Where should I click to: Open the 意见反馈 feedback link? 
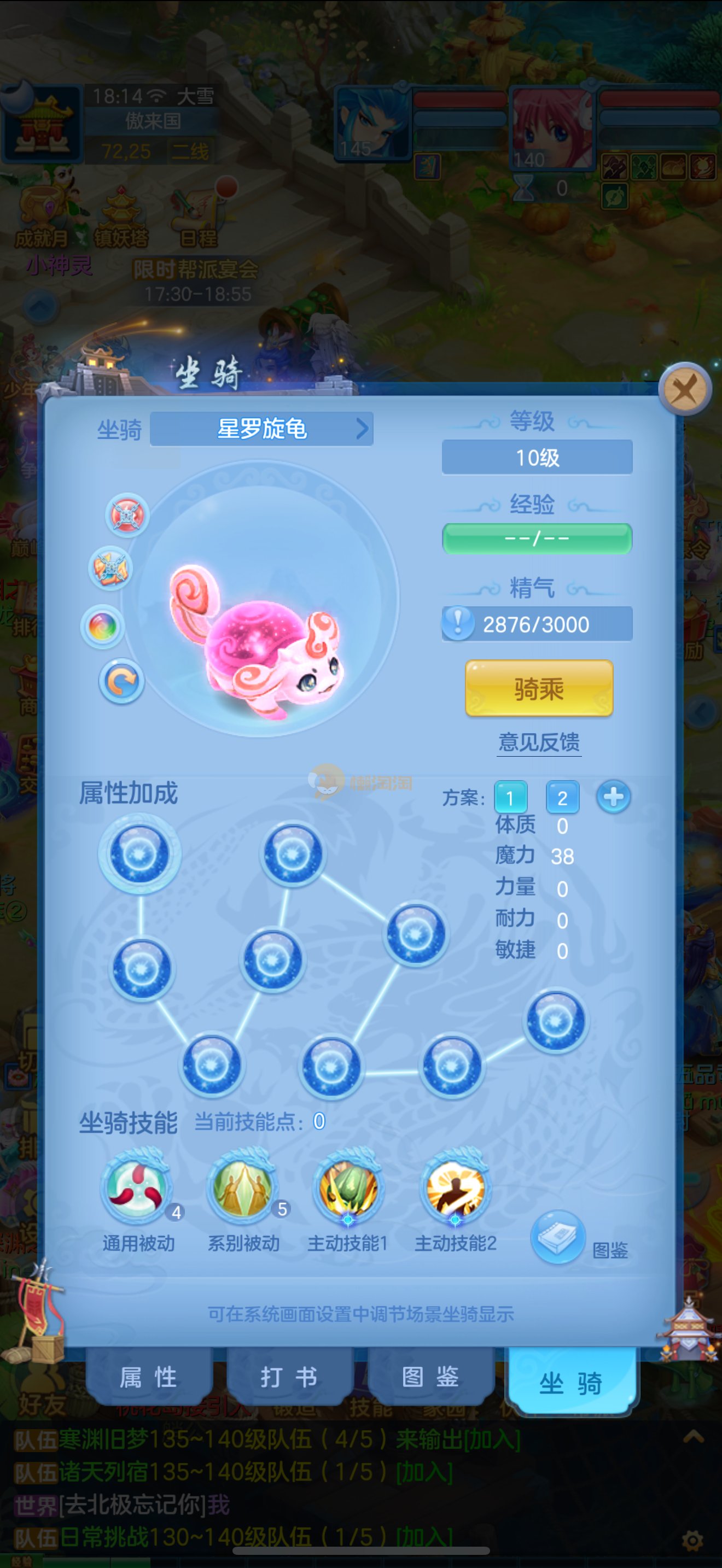[538, 742]
